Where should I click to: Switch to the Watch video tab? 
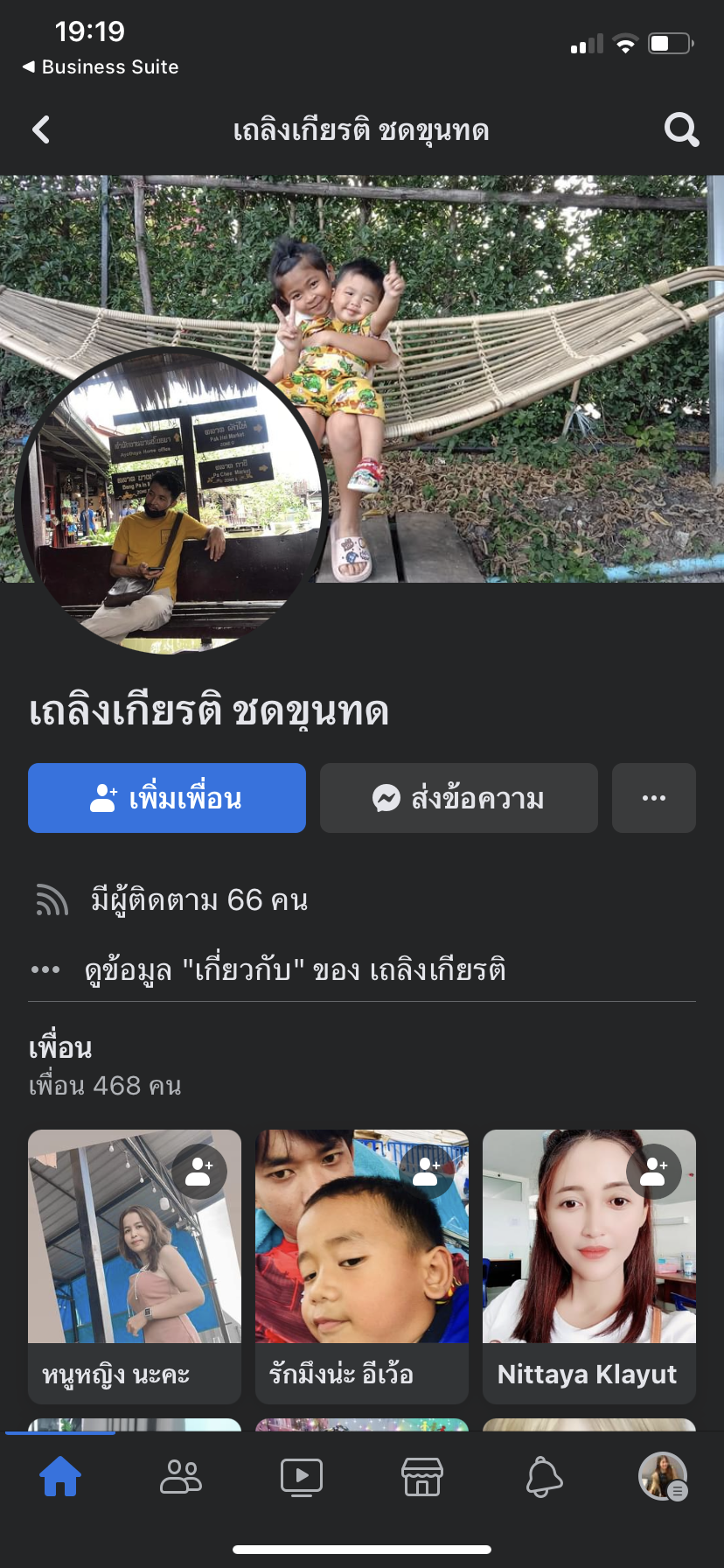tap(302, 1477)
